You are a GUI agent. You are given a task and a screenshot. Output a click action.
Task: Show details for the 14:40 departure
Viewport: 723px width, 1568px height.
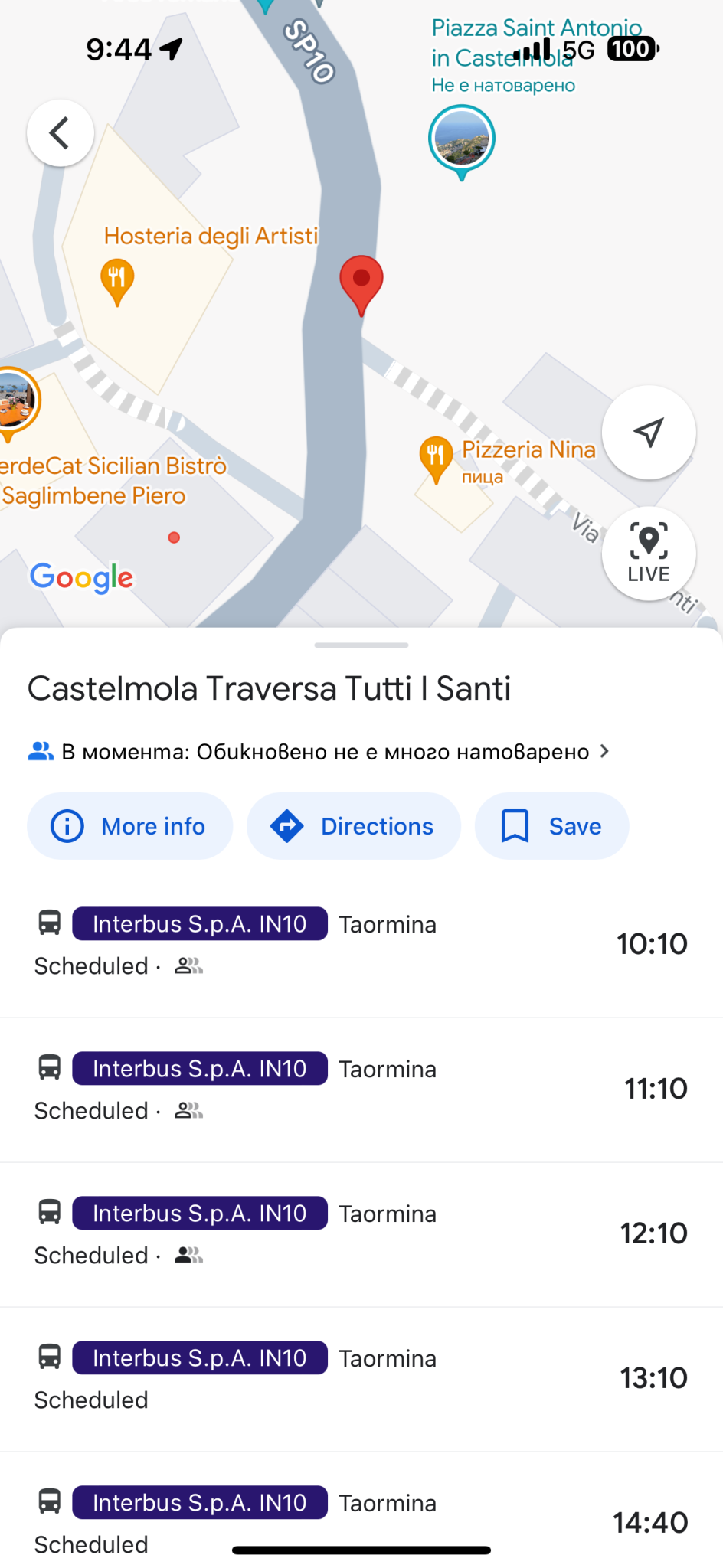pos(361,1522)
